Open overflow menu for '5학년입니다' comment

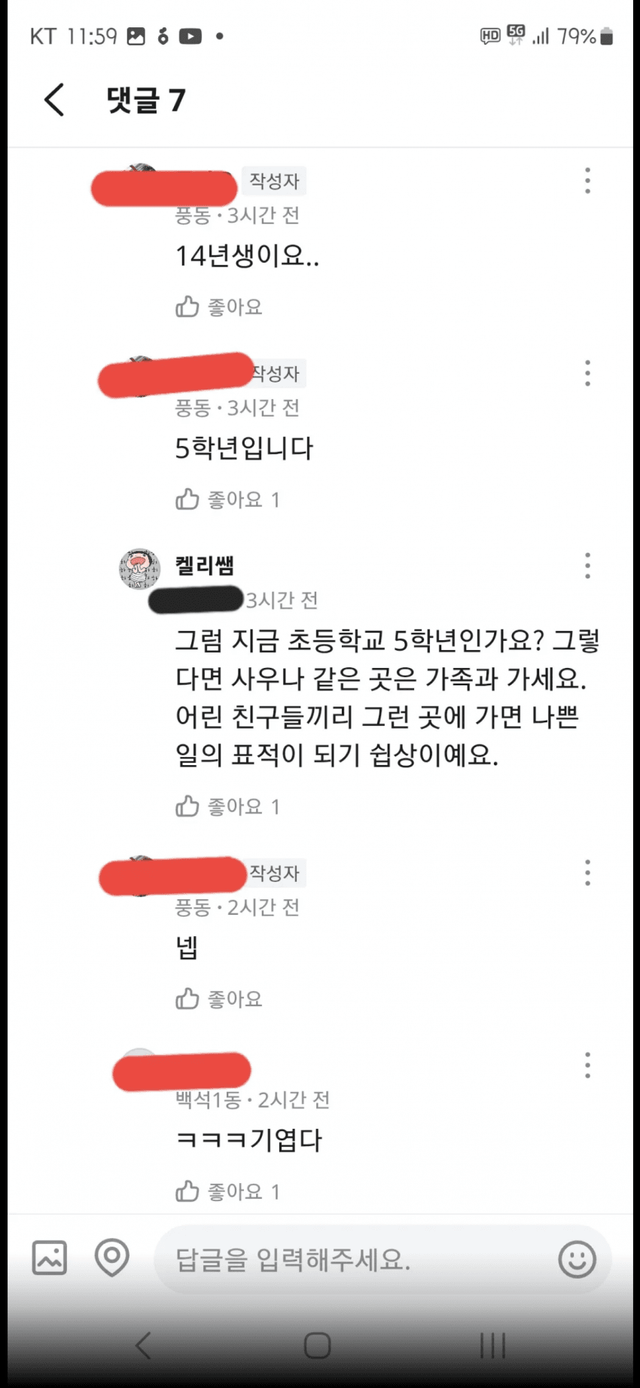[x=587, y=373]
